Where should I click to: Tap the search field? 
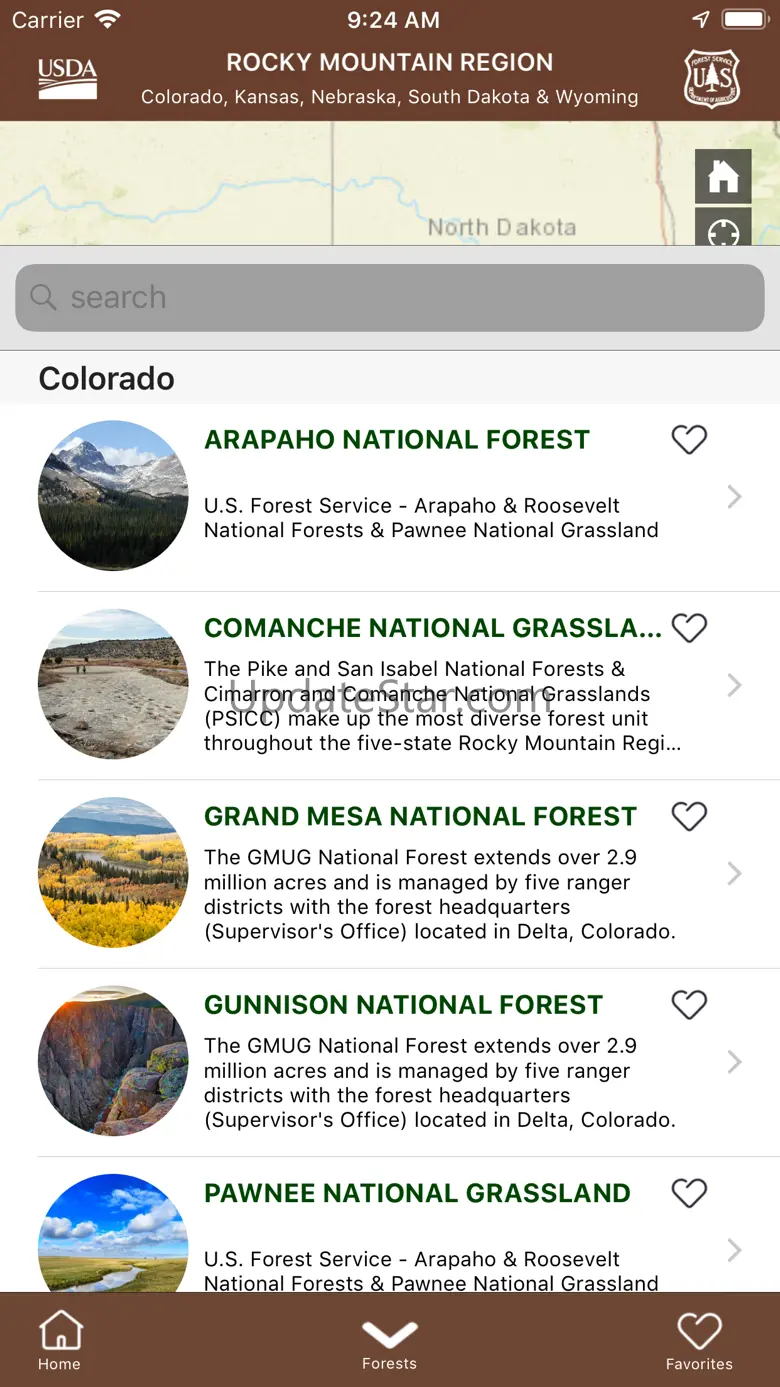(390, 298)
